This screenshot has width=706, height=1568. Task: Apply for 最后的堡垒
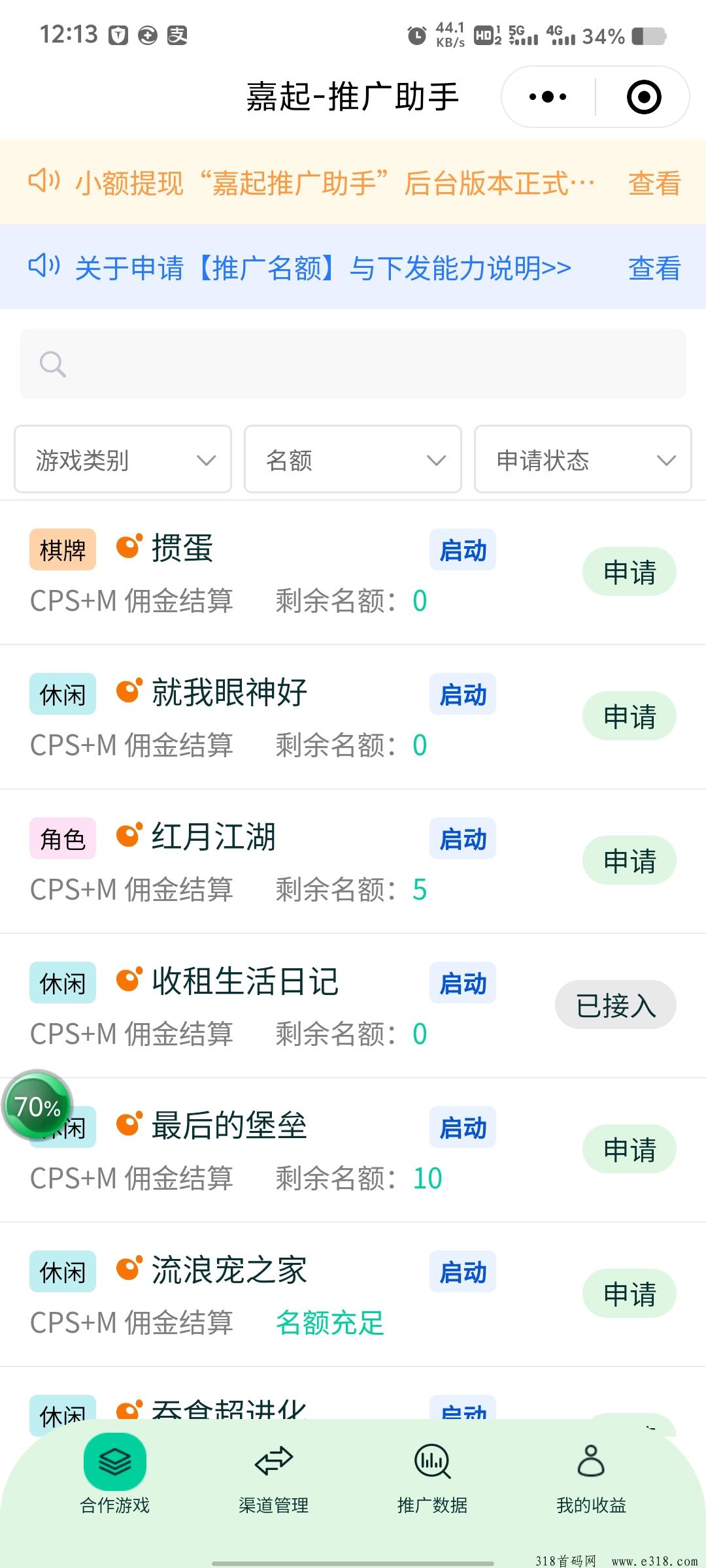click(630, 1149)
